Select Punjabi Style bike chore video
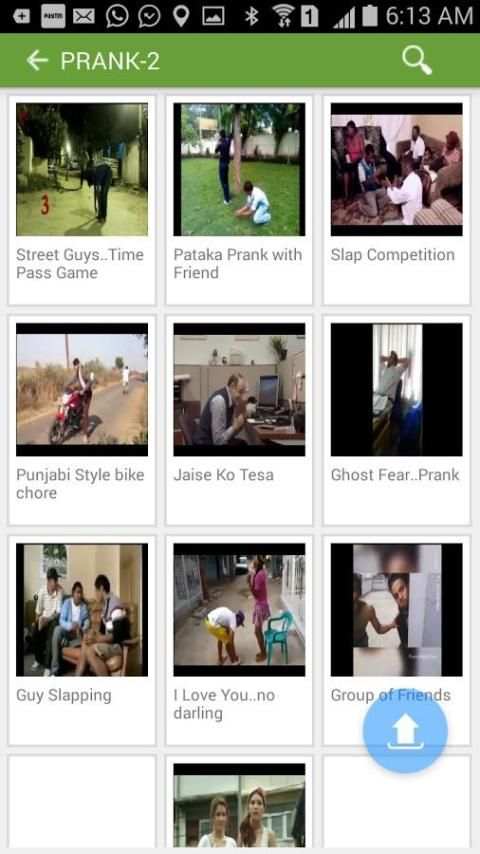480x854 pixels. click(x=82, y=420)
